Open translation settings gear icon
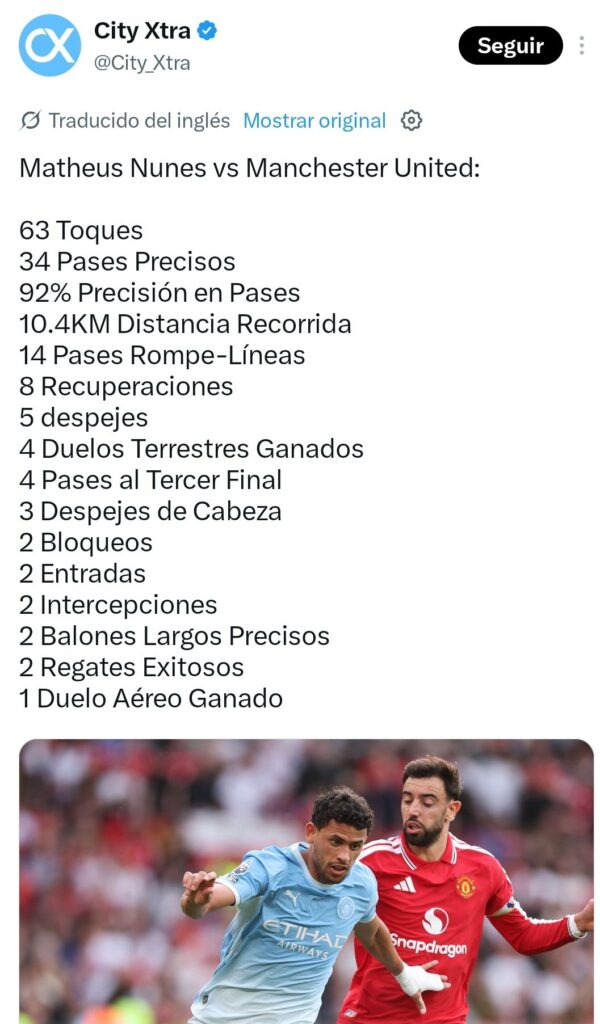 411,120
